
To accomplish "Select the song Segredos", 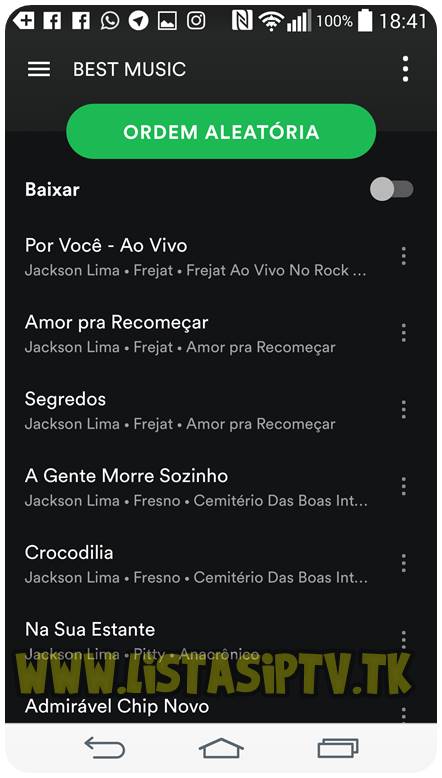I will pyautogui.click(x=196, y=410).
